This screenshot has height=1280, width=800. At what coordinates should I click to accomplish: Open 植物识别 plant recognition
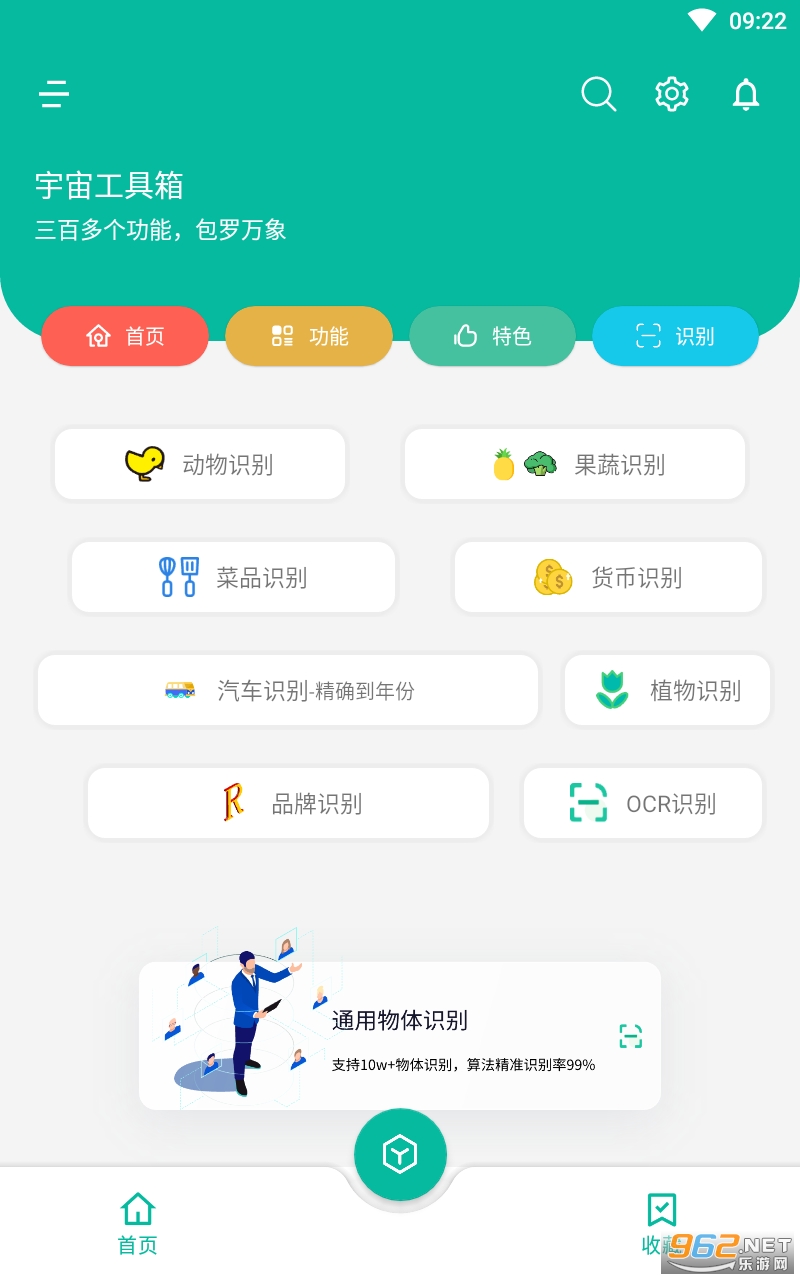tap(667, 690)
